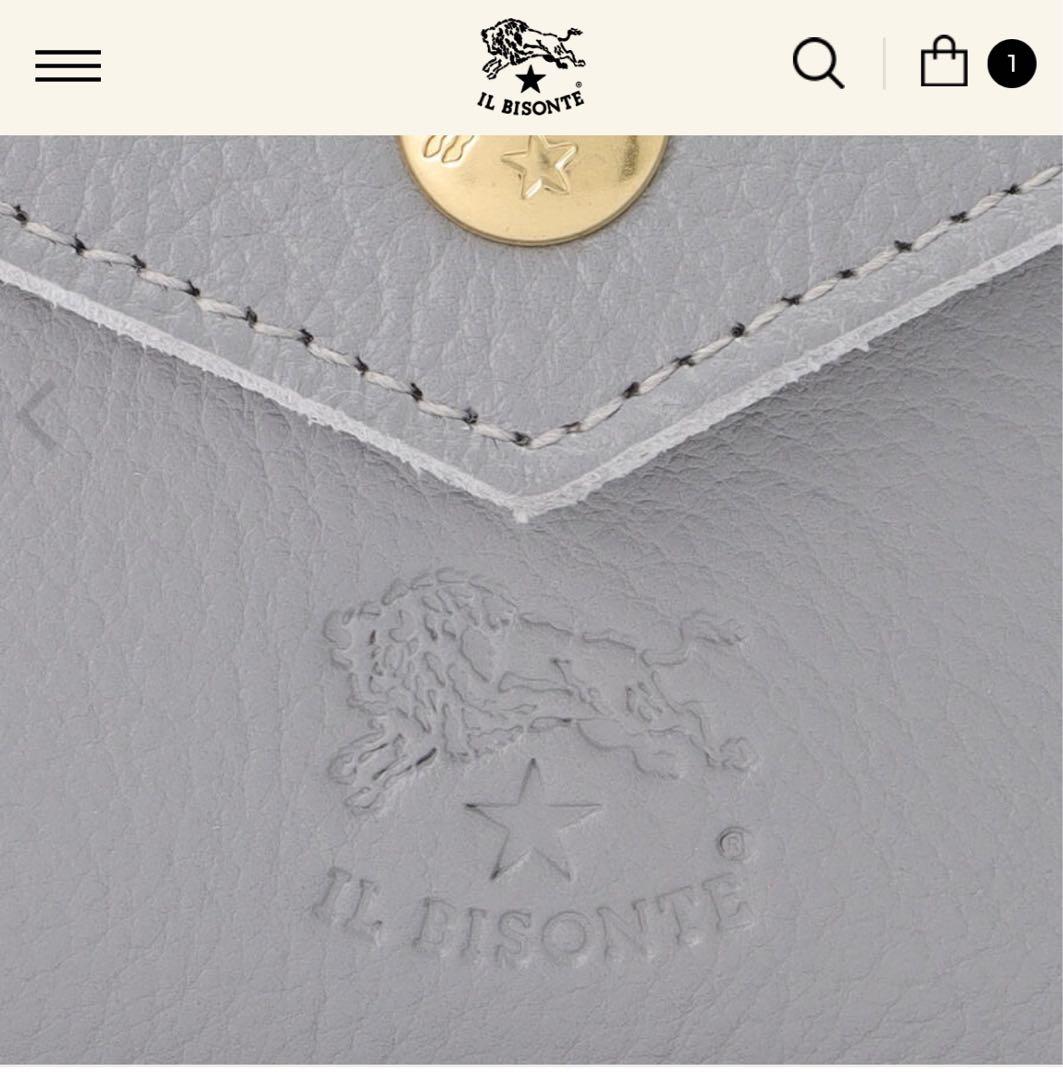Open the search magnifier
The height and width of the screenshot is (1080, 1063).
[818, 64]
